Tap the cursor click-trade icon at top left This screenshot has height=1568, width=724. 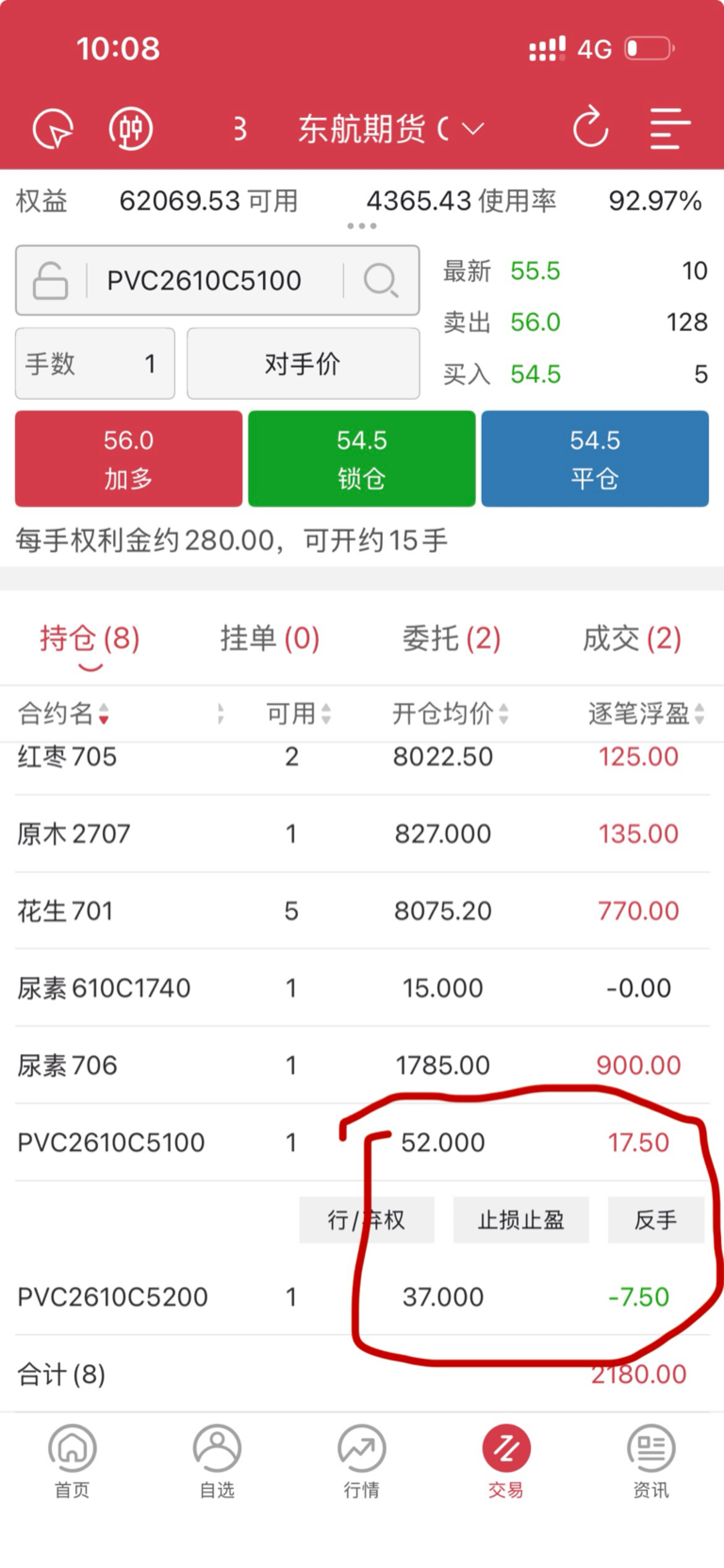(x=53, y=129)
